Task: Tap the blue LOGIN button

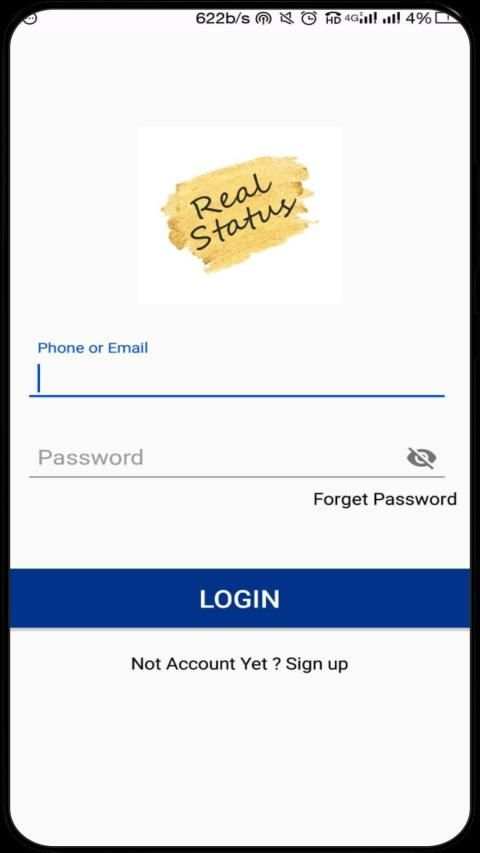Action: (239, 598)
